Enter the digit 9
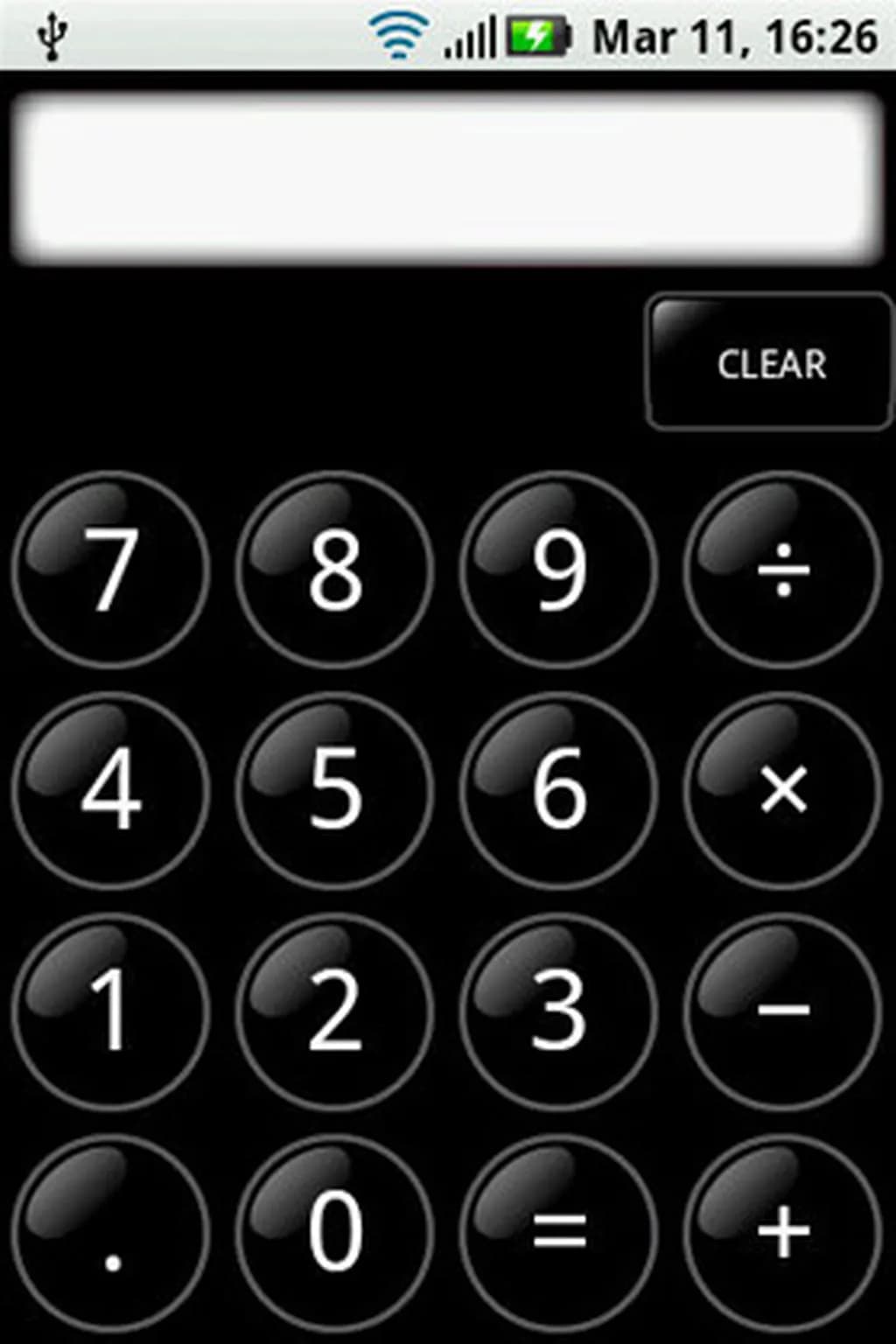This screenshot has width=896, height=1344. (558, 570)
